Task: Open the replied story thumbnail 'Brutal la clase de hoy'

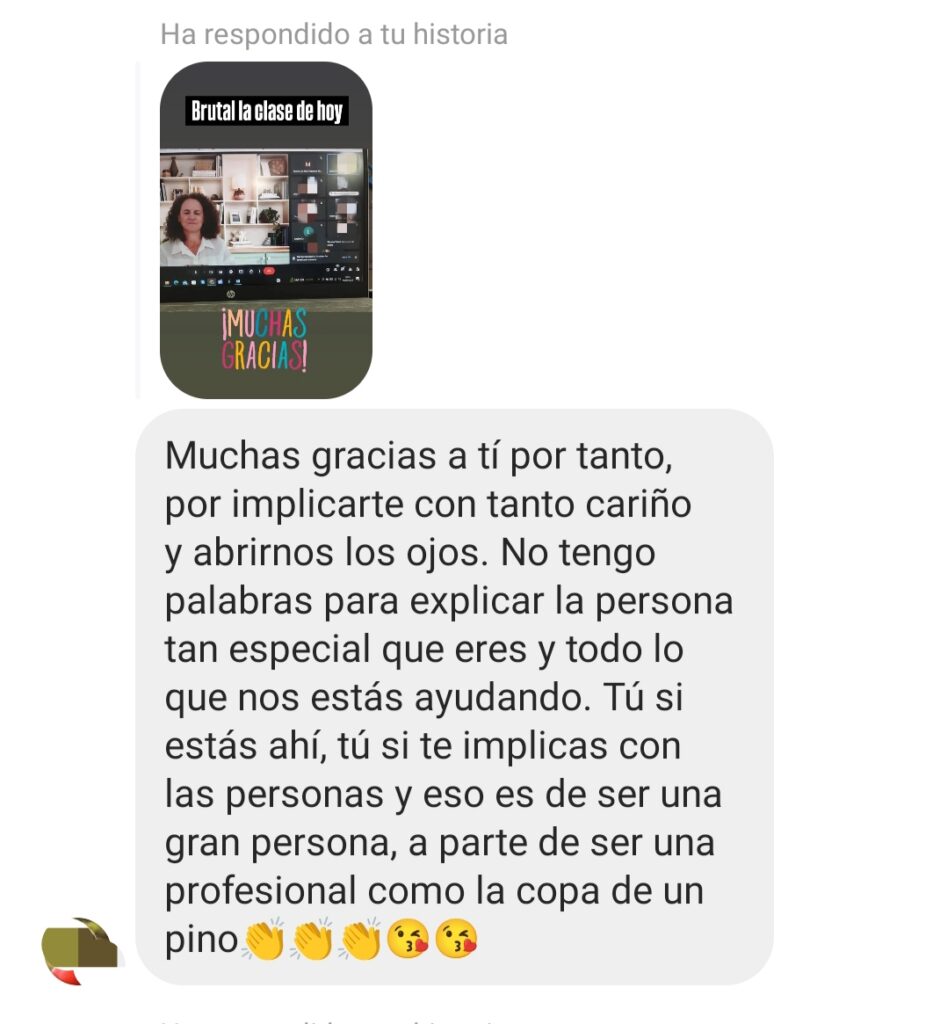Action: point(266,230)
